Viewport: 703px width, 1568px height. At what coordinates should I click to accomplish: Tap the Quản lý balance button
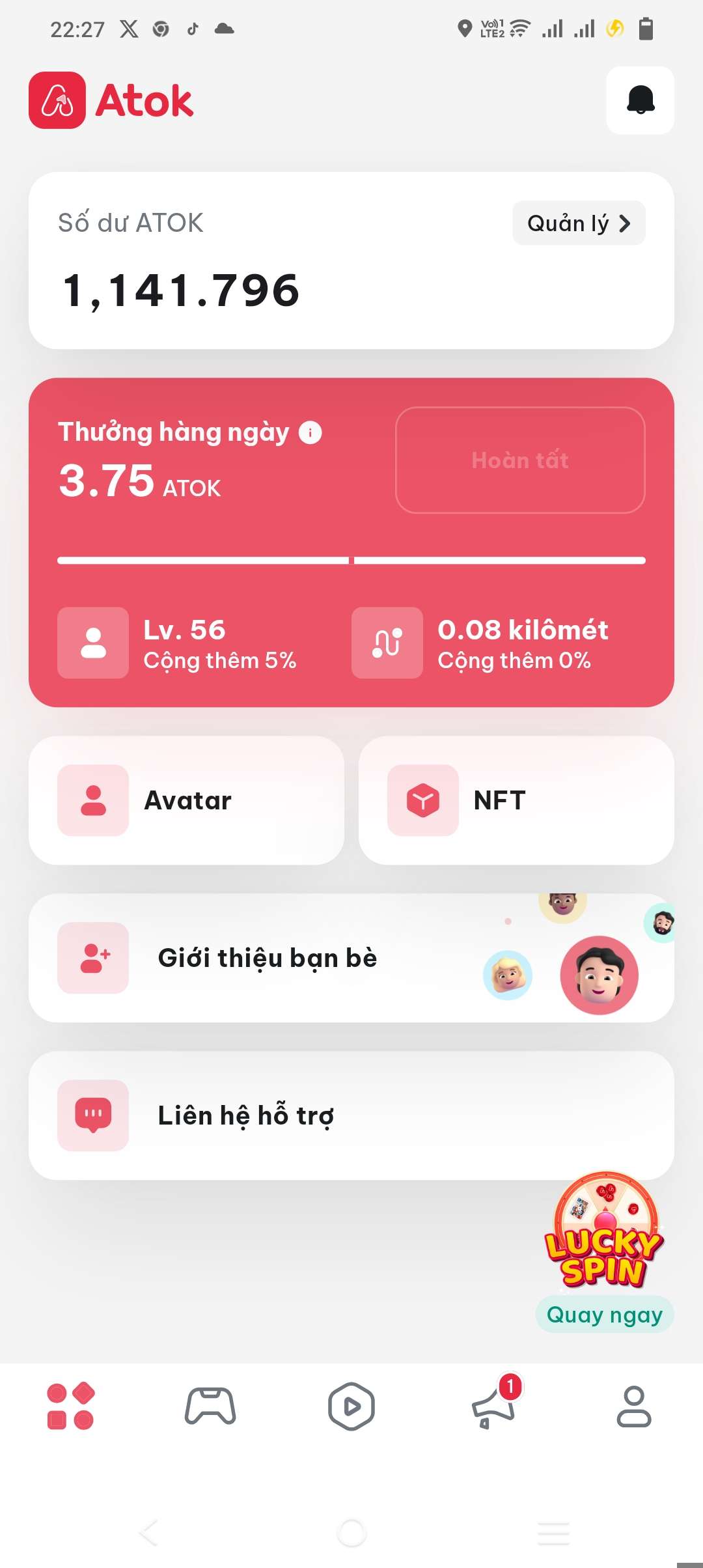click(x=579, y=223)
